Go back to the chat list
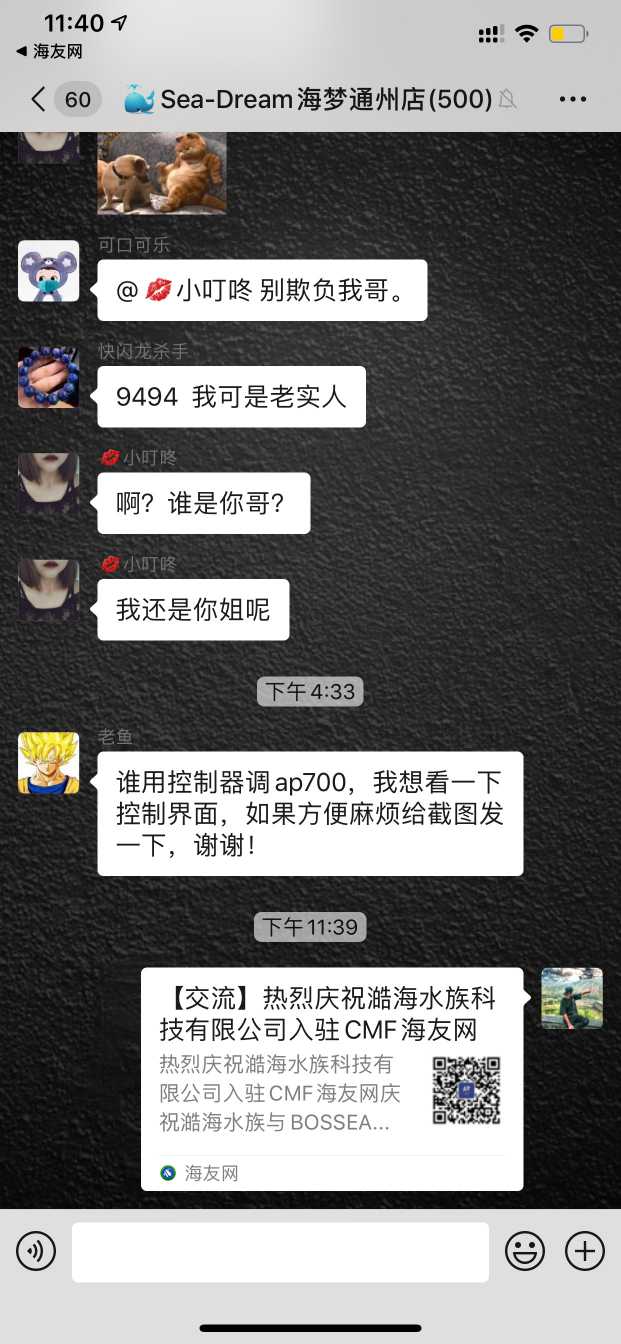621x1344 pixels. (x=38, y=99)
